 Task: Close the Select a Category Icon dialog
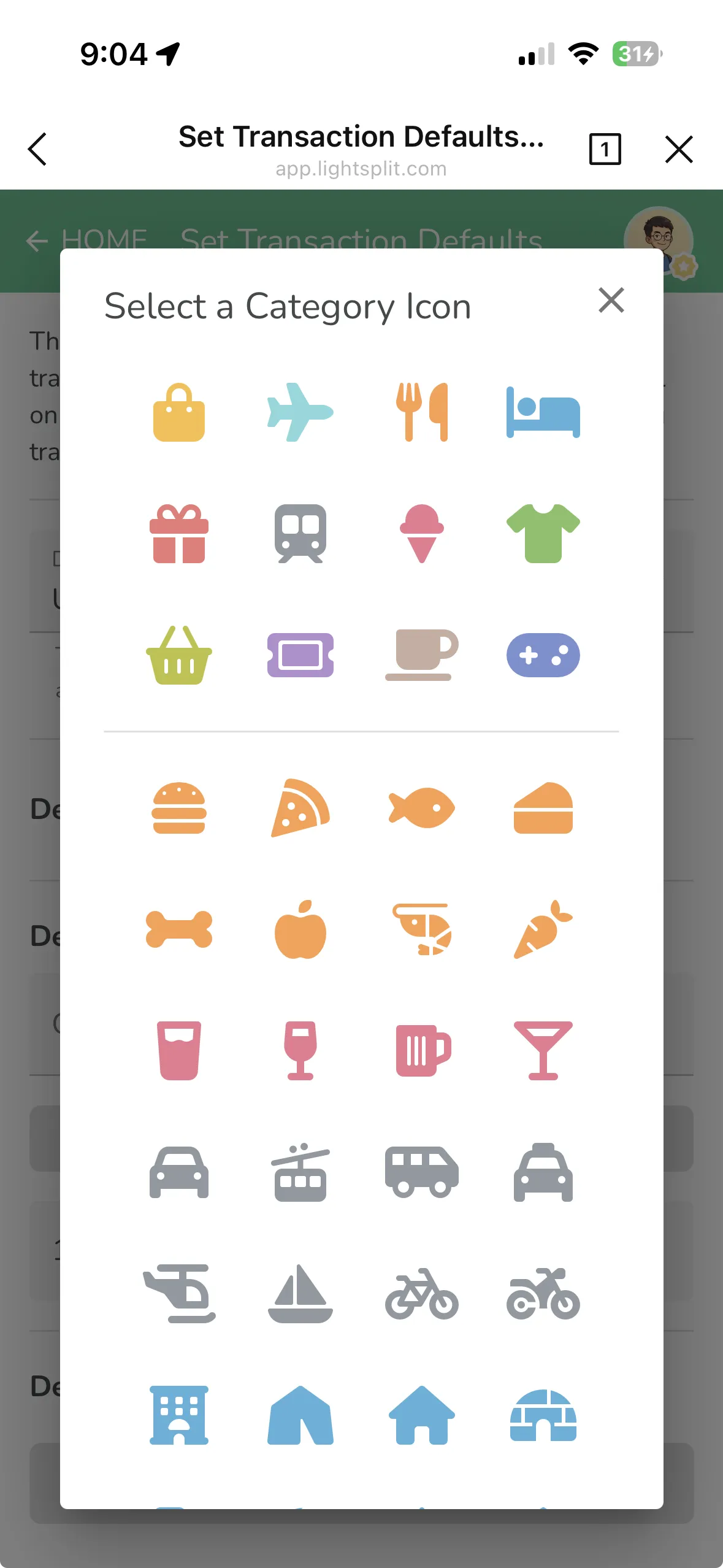(x=611, y=301)
